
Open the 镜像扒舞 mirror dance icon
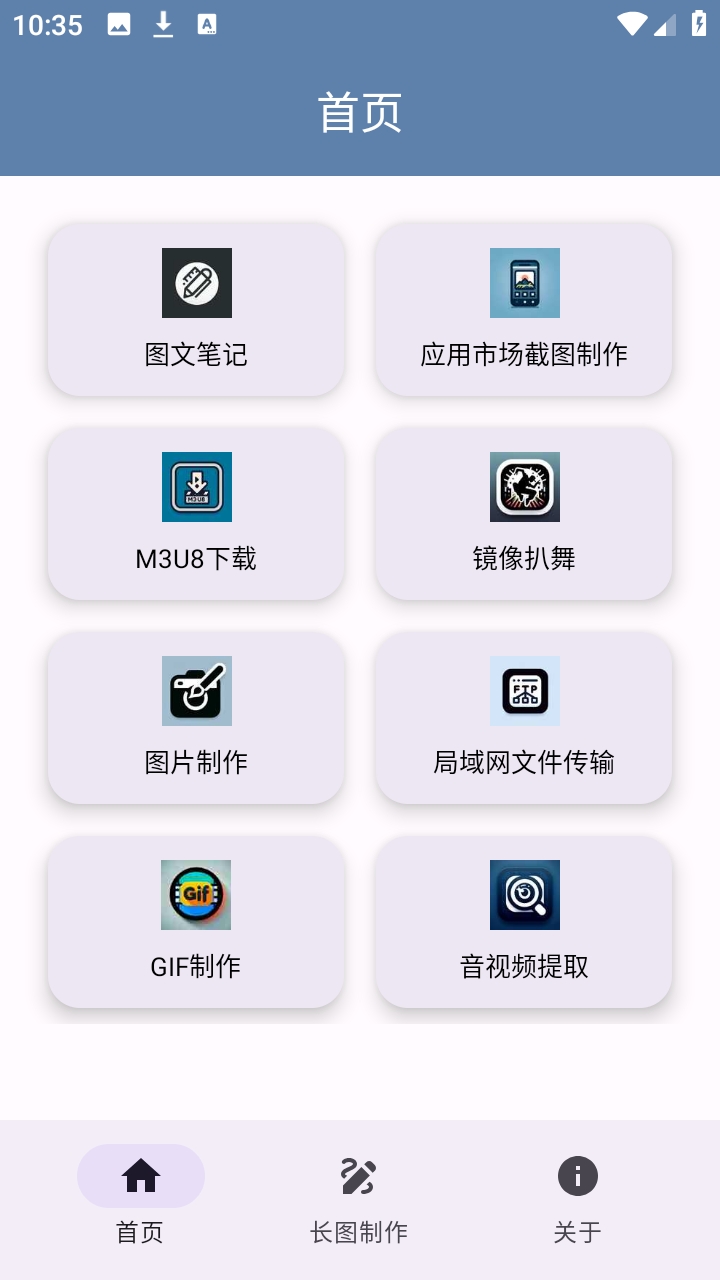[523, 487]
